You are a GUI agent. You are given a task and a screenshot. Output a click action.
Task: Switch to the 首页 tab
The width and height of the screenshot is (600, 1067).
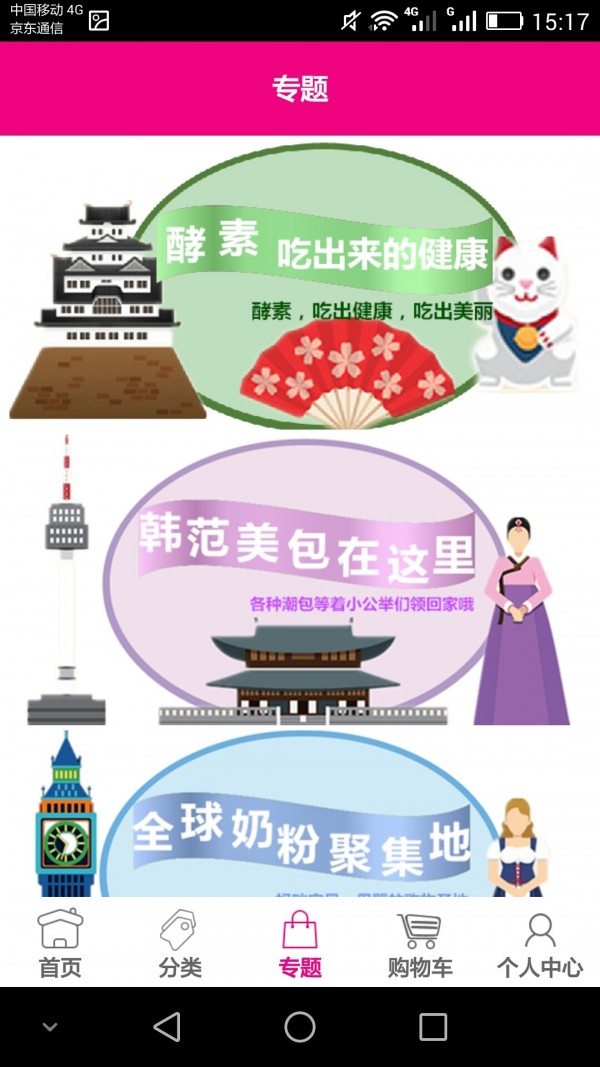(60, 943)
